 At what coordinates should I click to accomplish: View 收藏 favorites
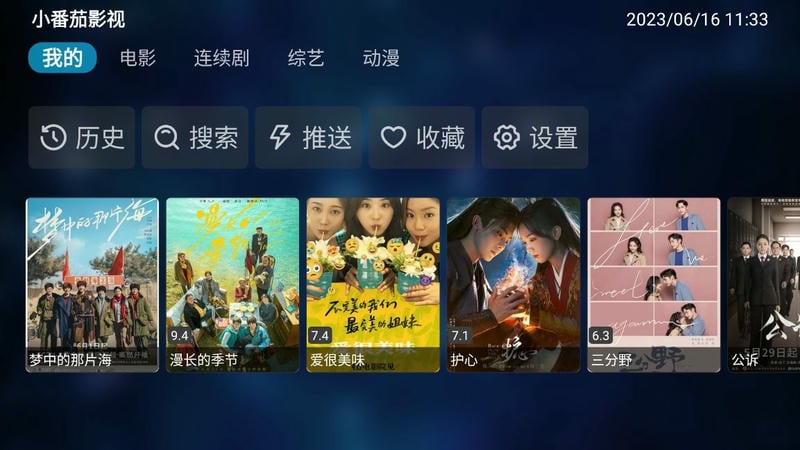point(422,138)
